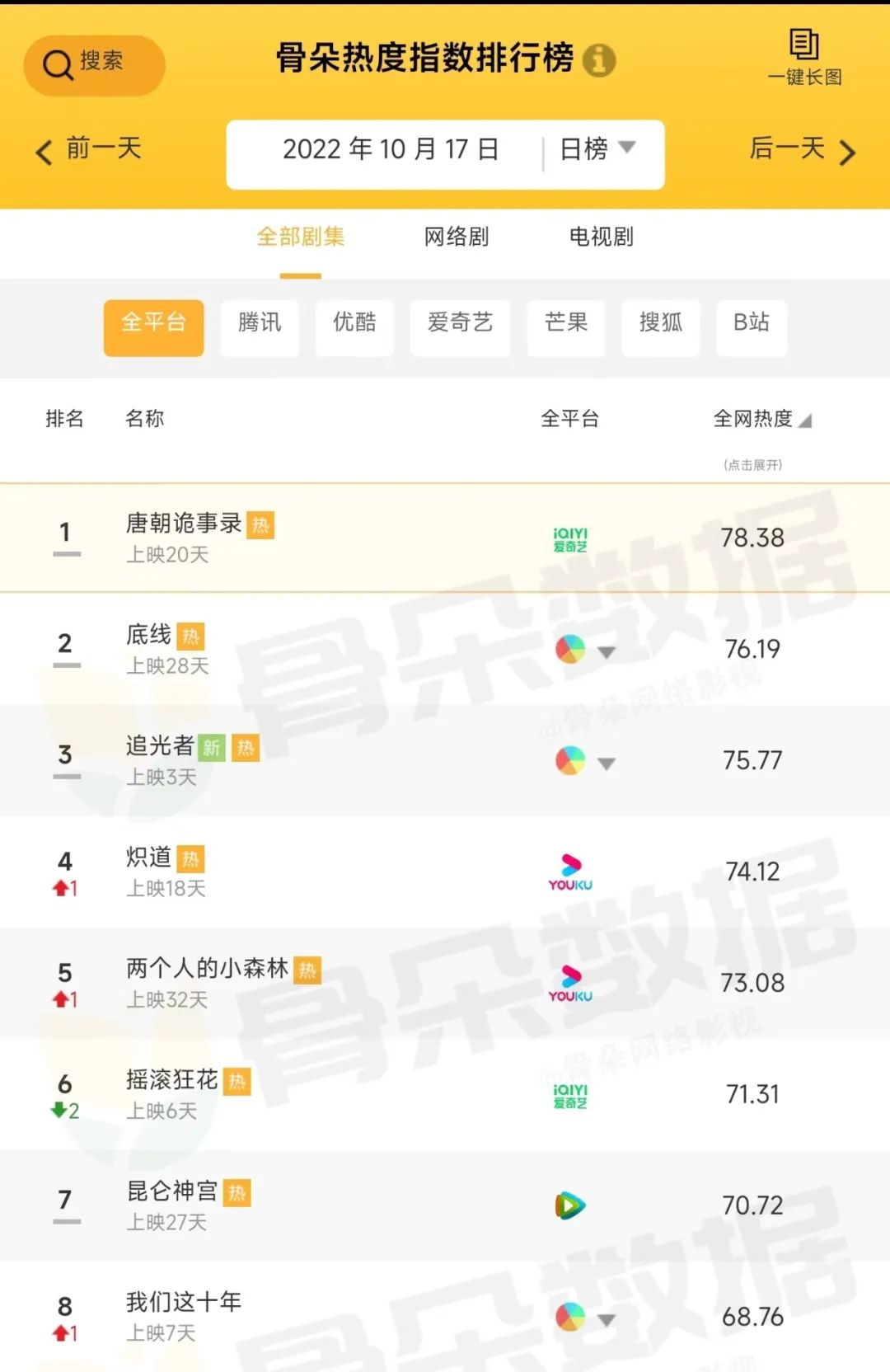Filter by 腾讯 platform

point(260,323)
